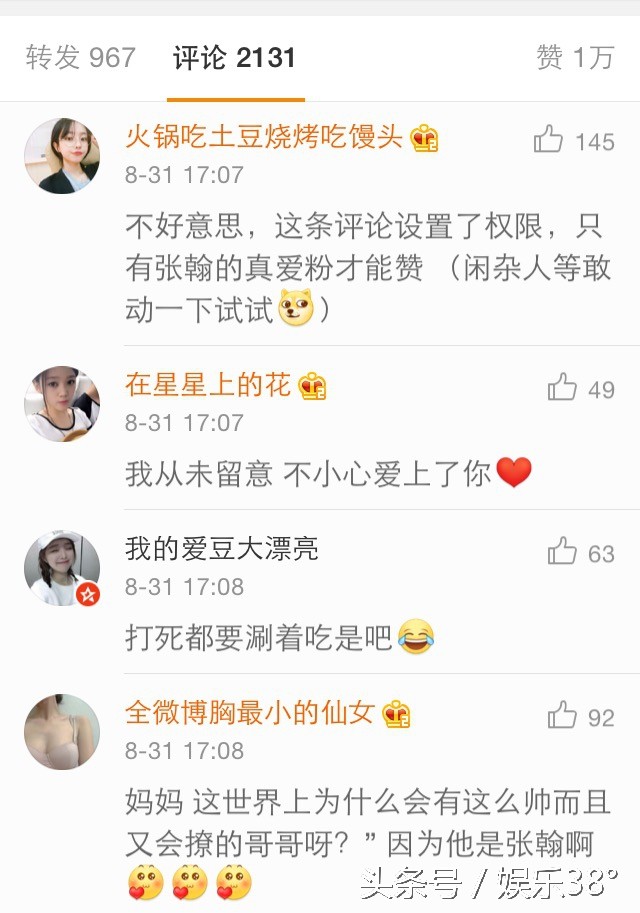Image resolution: width=640 pixels, height=913 pixels.
Task: Switch to the 转发 967 tab
Action: (80, 58)
